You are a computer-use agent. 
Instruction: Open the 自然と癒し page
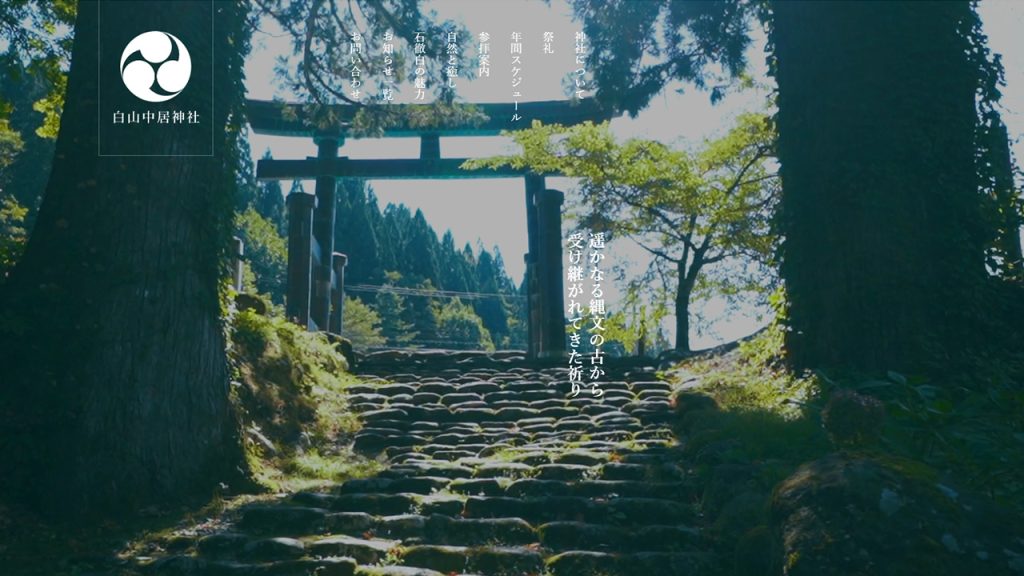[x=451, y=59]
